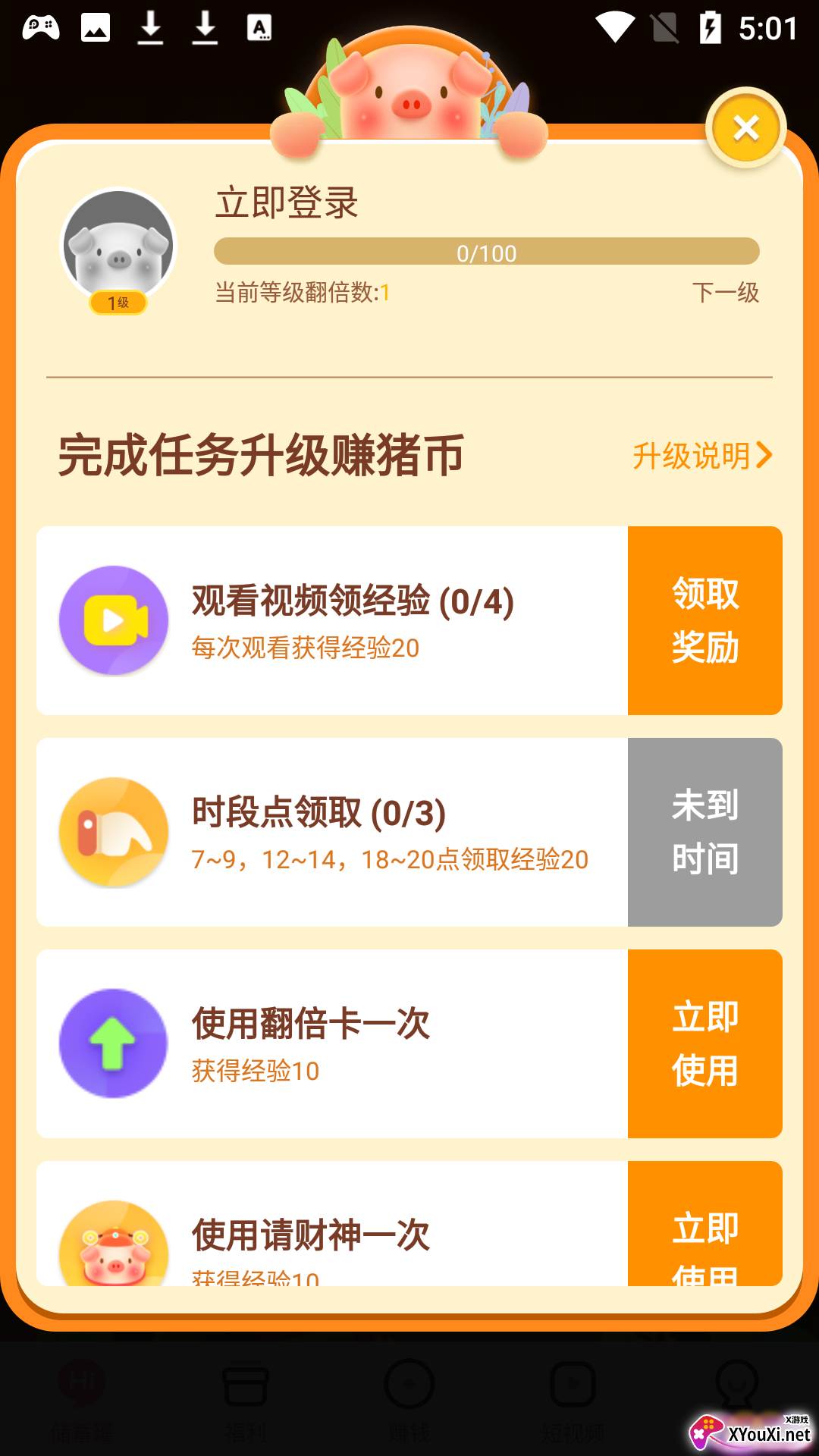Close the pig level popup
This screenshot has height=1456, width=819.
coord(746,128)
